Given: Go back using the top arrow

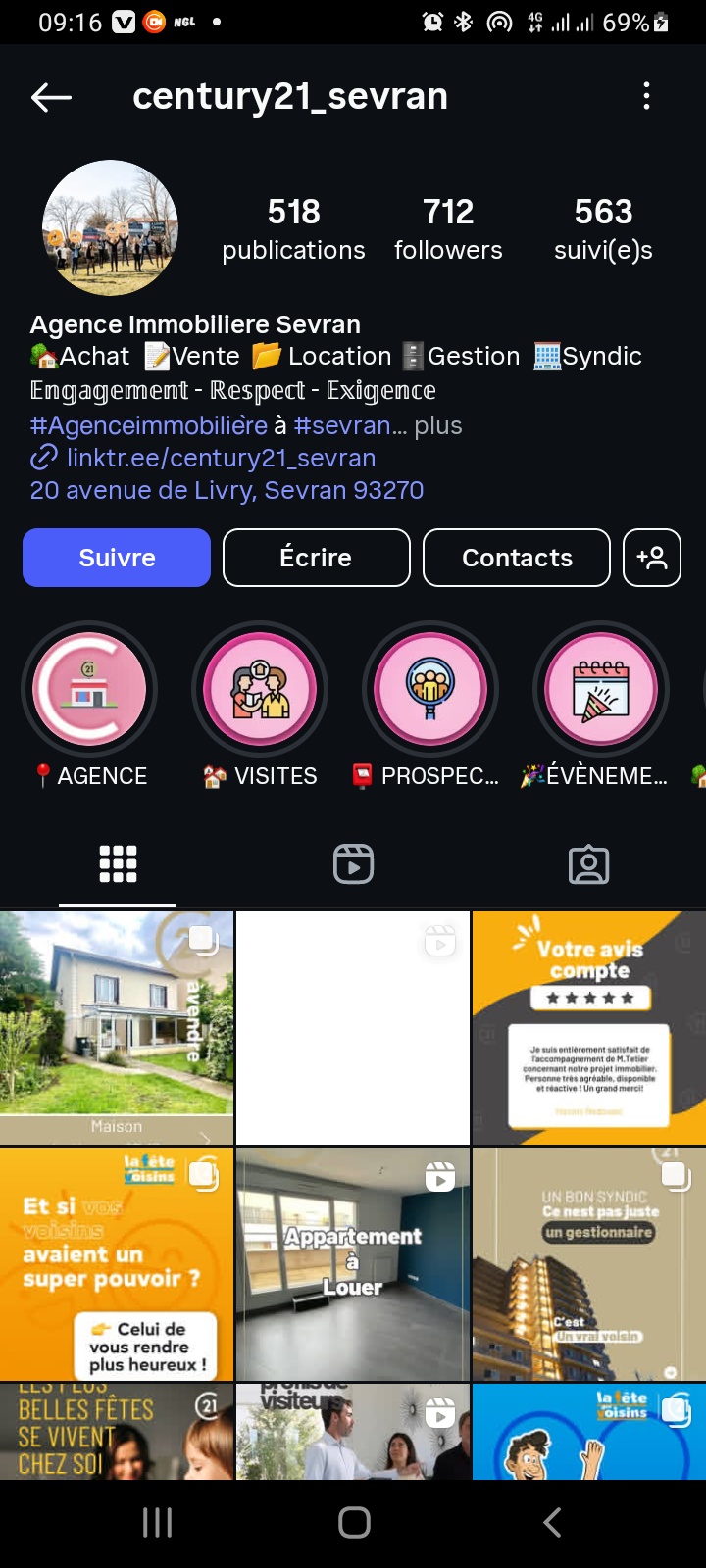Looking at the screenshot, I should [x=51, y=96].
